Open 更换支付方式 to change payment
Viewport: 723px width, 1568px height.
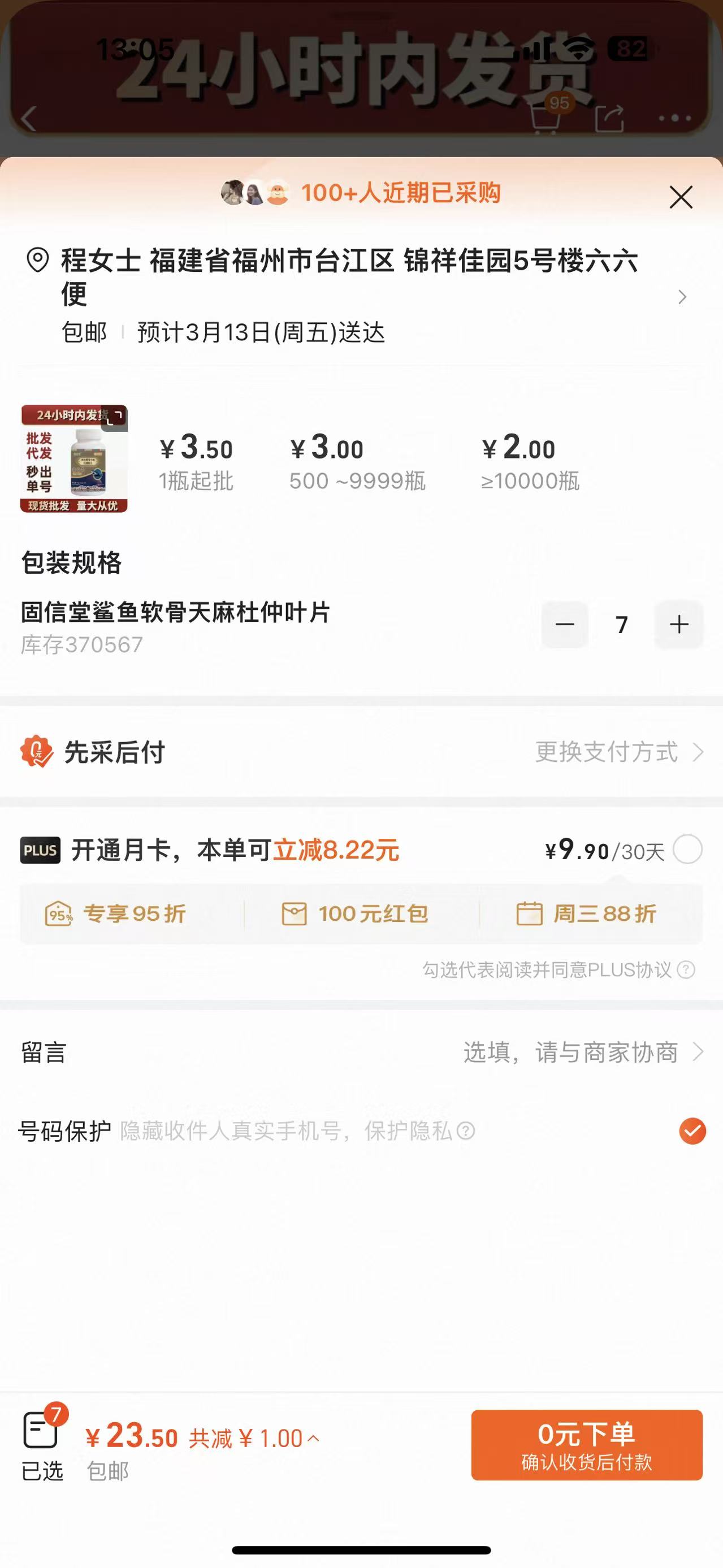click(x=618, y=752)
